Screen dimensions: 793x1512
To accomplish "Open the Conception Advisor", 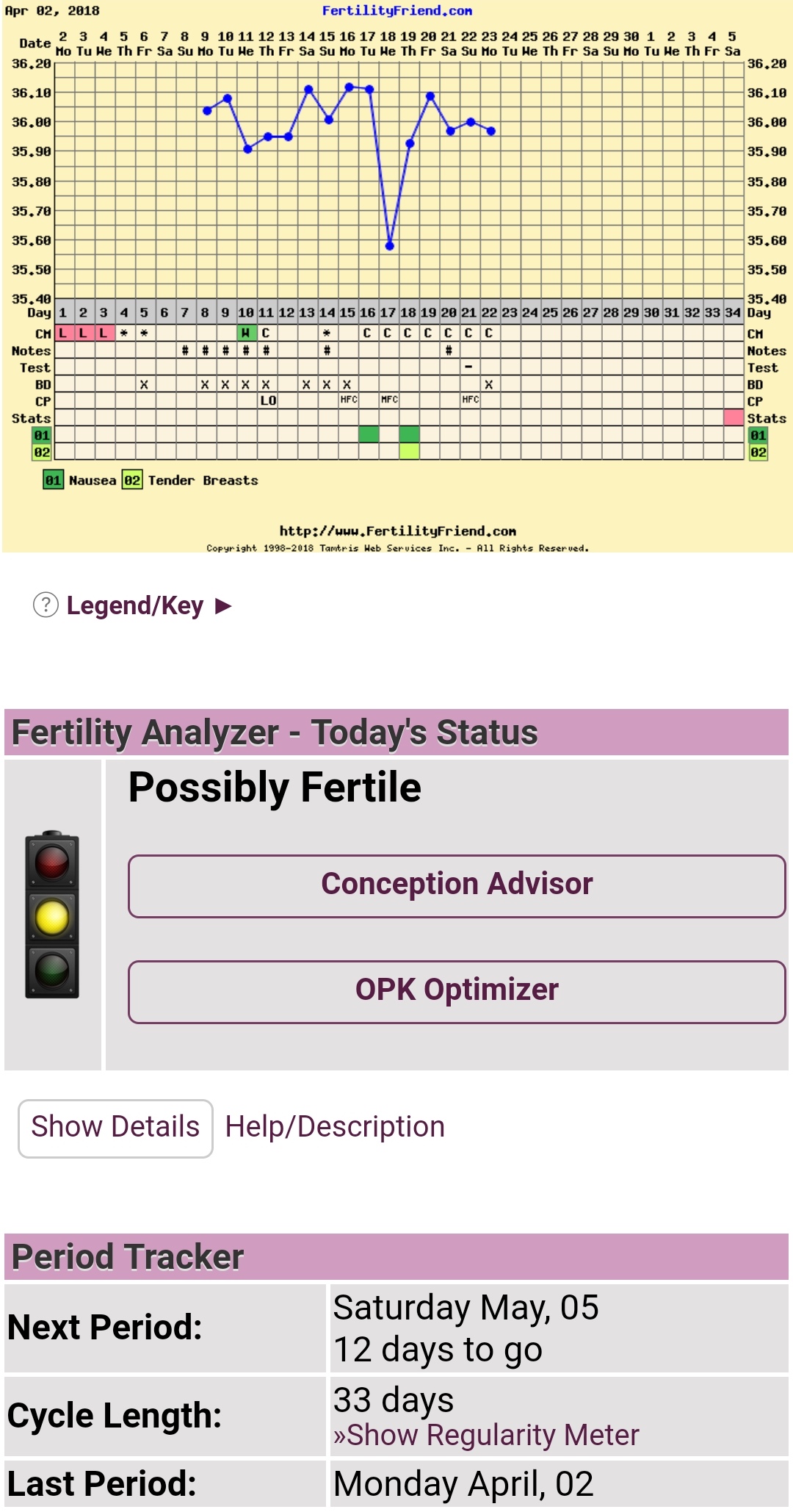I will tap(457, 885).
